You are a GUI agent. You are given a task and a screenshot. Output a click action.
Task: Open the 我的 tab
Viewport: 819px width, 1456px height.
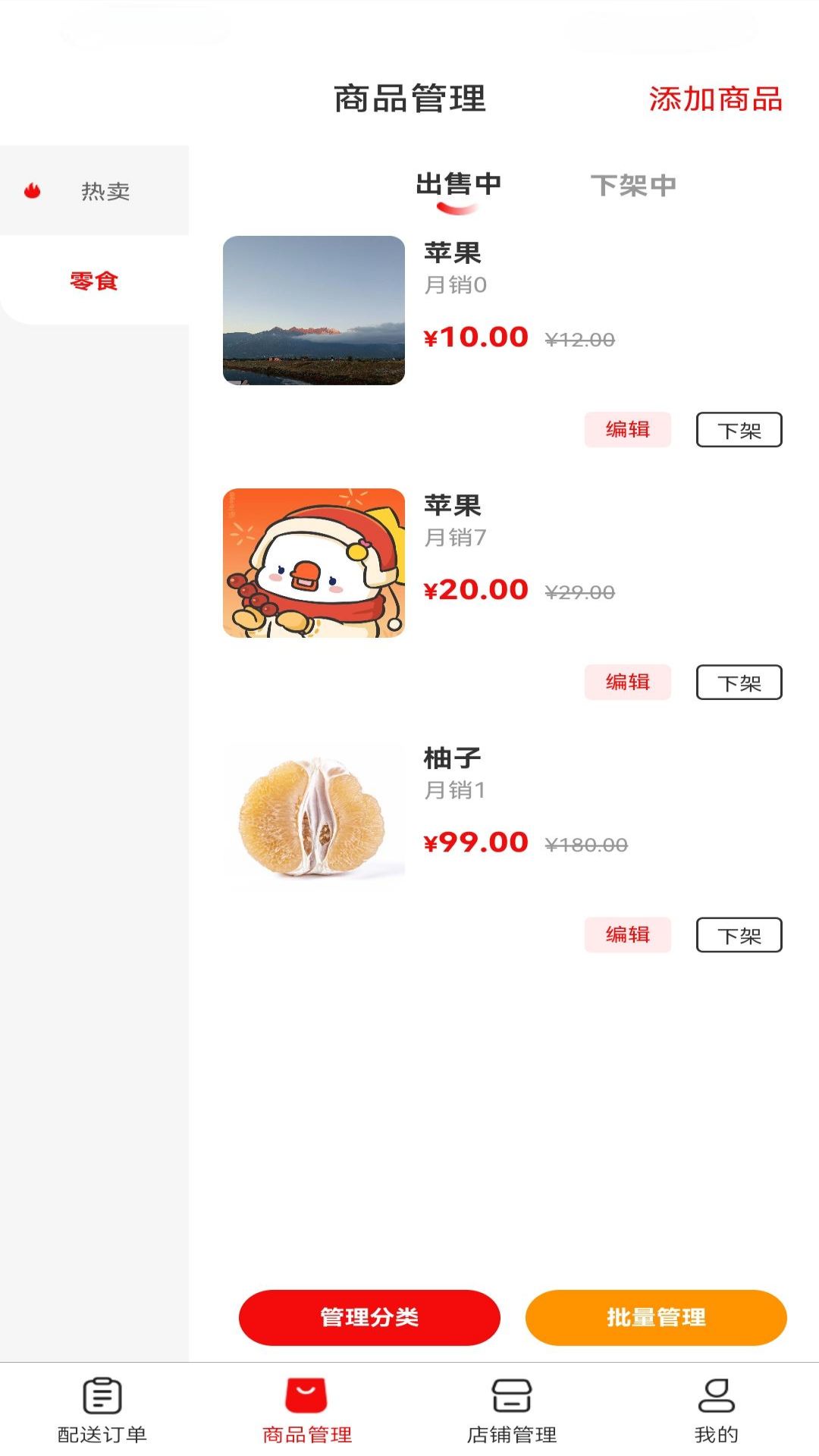coord(716,1409)
